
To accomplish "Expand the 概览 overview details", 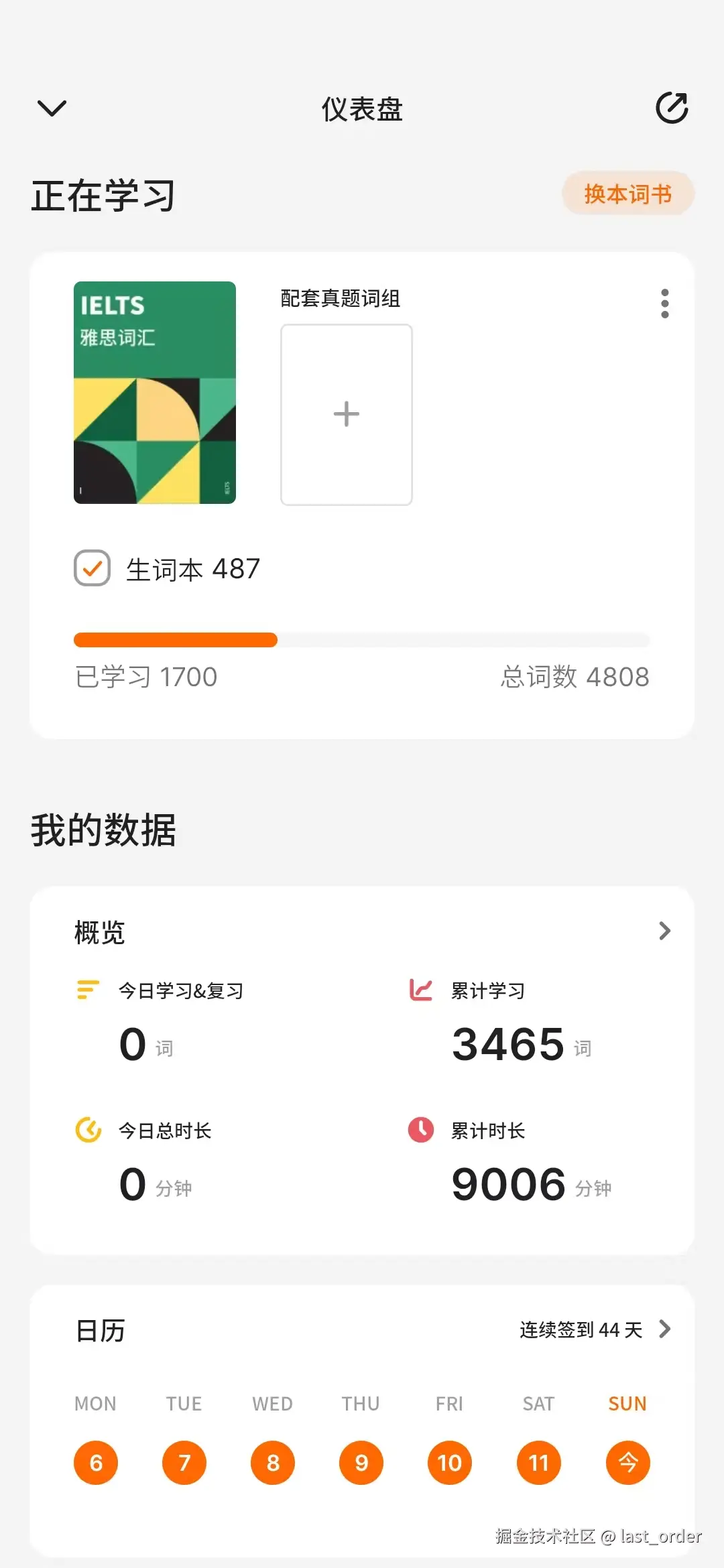I will pyautogui.click(x=664, y=931).
